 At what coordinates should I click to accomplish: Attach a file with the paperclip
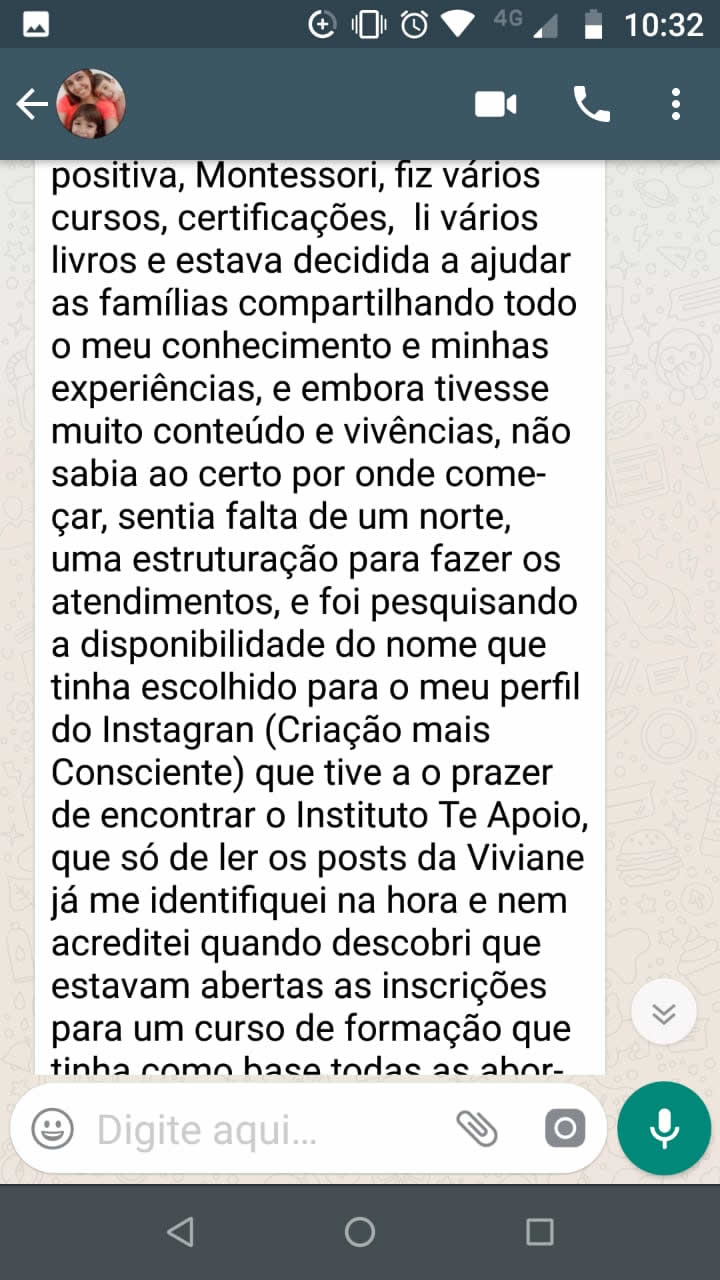pos(477,1129)
